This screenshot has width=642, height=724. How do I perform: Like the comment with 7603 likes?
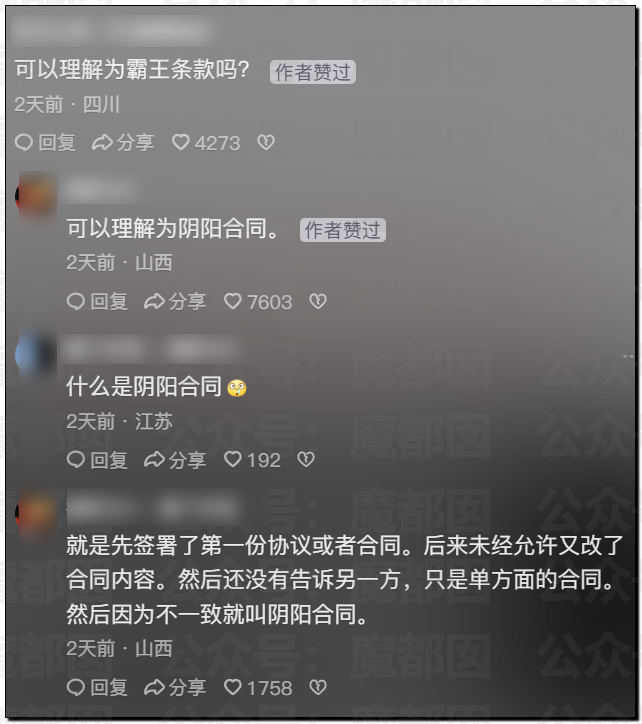(x=233, y=301)
